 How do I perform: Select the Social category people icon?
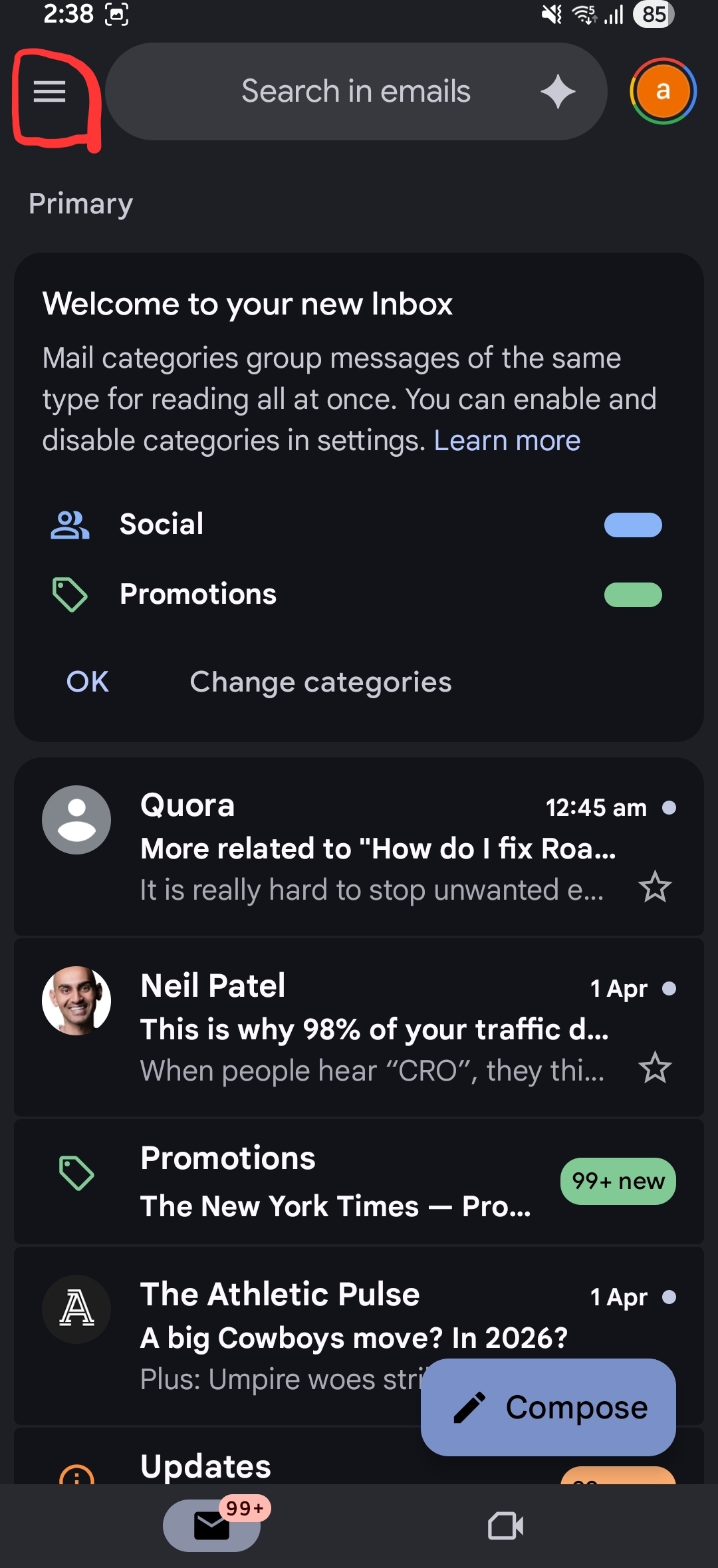(x=70, y=525)
